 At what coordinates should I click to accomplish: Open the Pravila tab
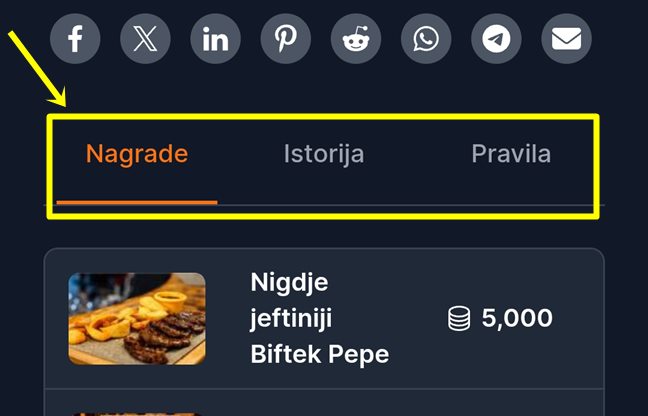pos(510,155)
